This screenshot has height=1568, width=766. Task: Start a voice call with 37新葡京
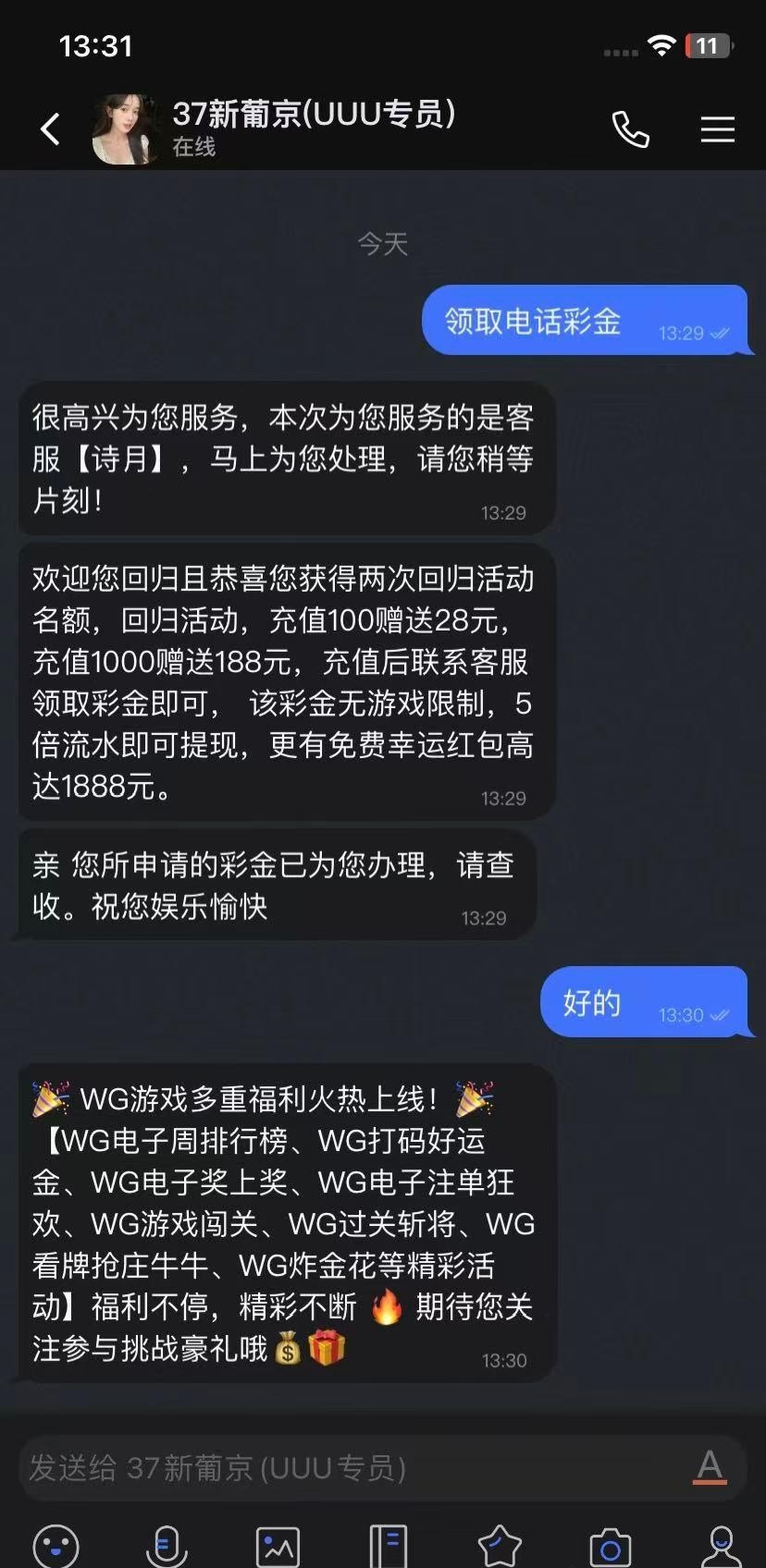[631, 129]
